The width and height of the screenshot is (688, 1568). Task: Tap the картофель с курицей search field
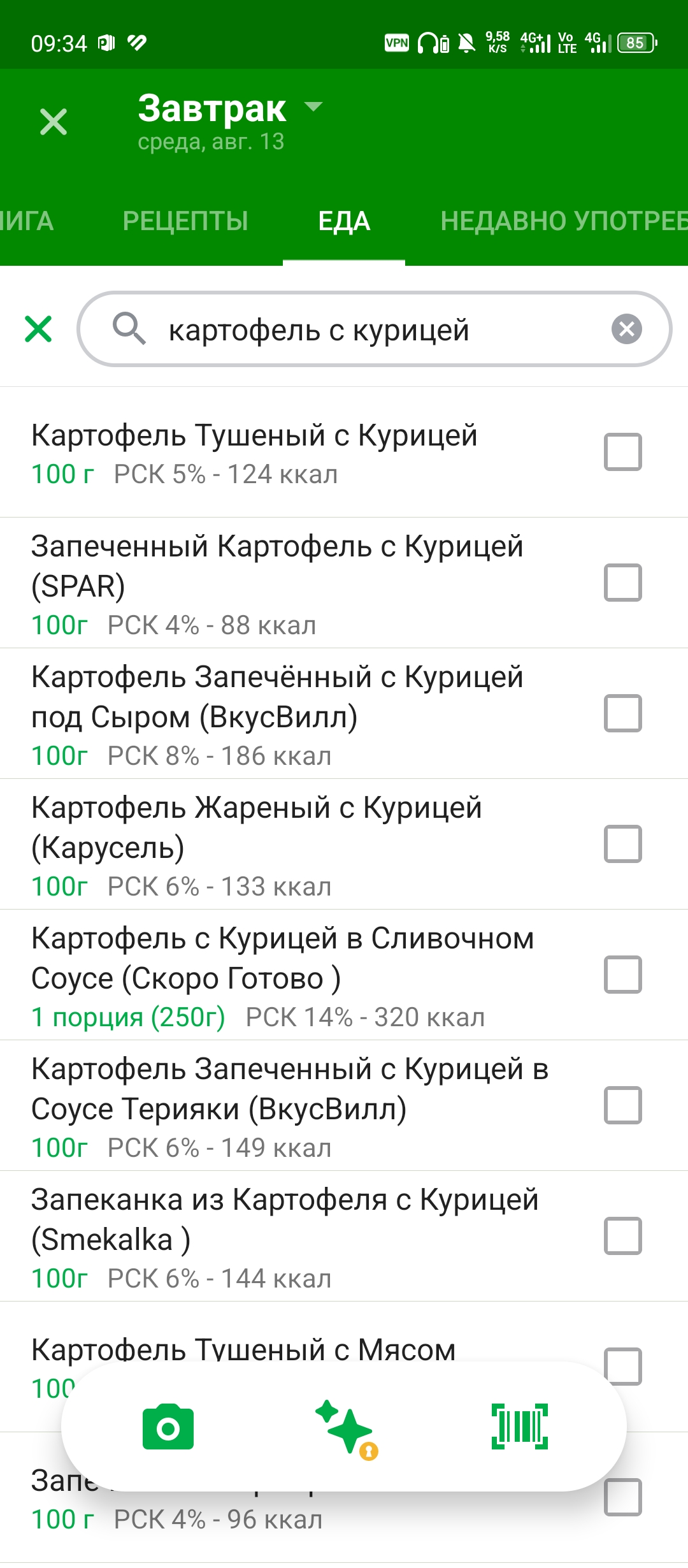pyautogui.click(x=375, y=329)
